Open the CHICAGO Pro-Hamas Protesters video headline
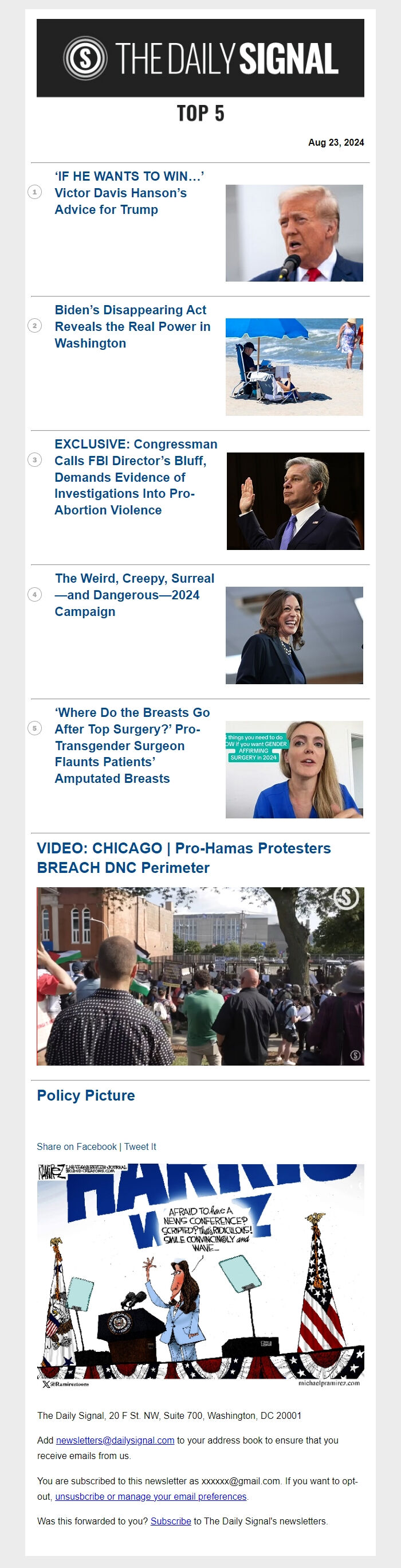 pos(183,857)
